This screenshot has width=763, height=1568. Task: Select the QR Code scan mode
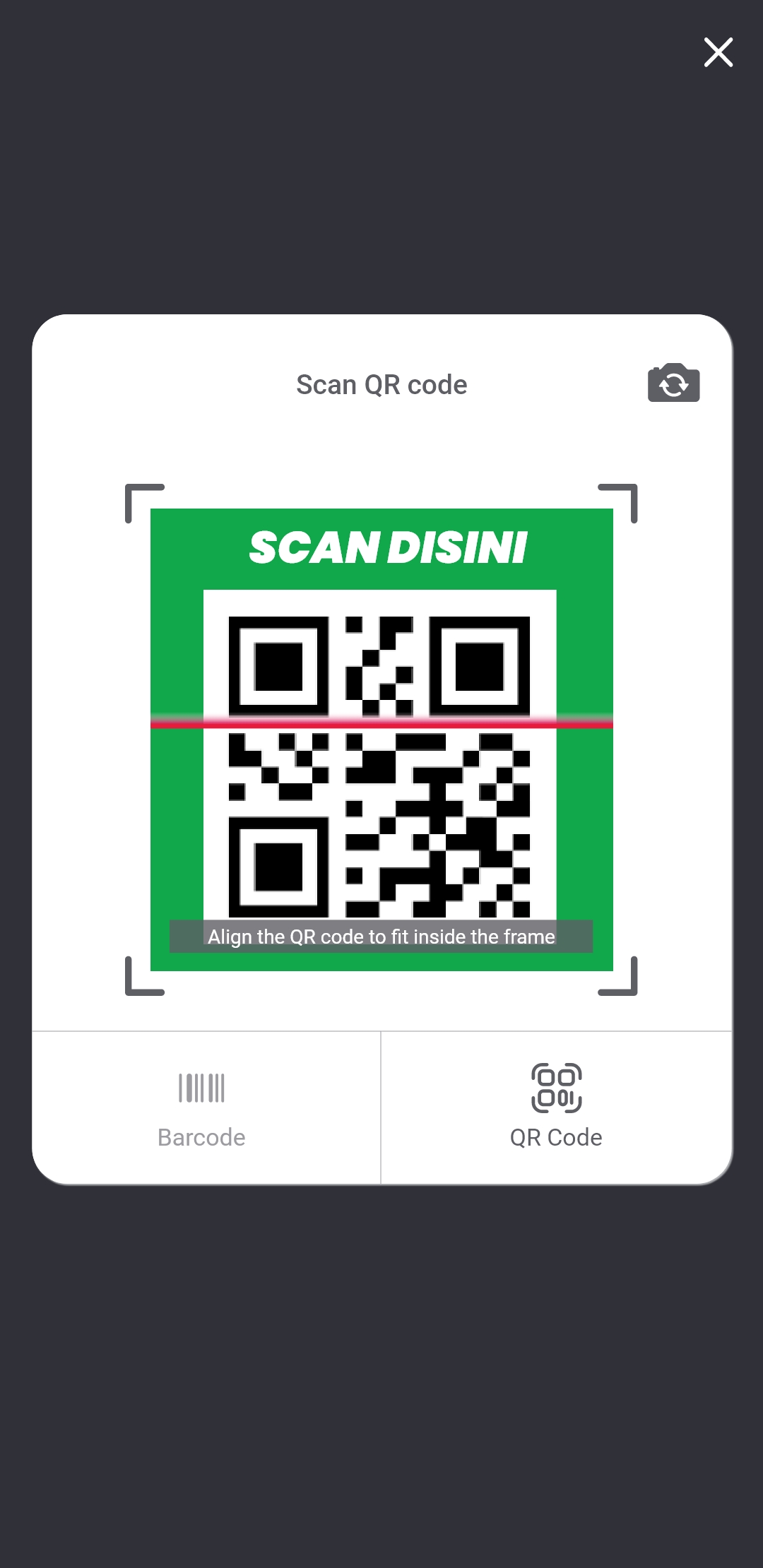click(x=556, y=1107)
